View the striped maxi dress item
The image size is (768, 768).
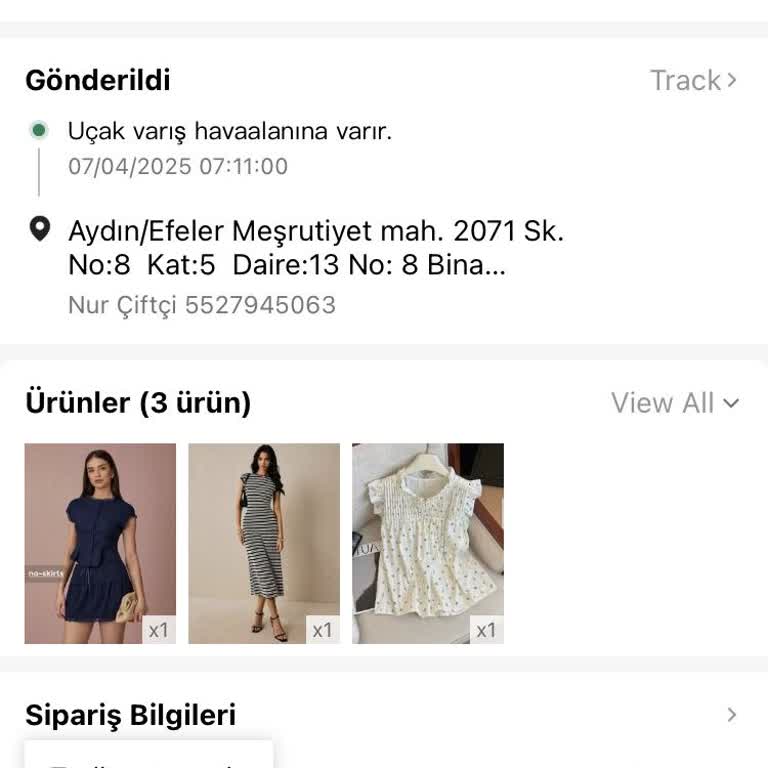tap(264, 543)
